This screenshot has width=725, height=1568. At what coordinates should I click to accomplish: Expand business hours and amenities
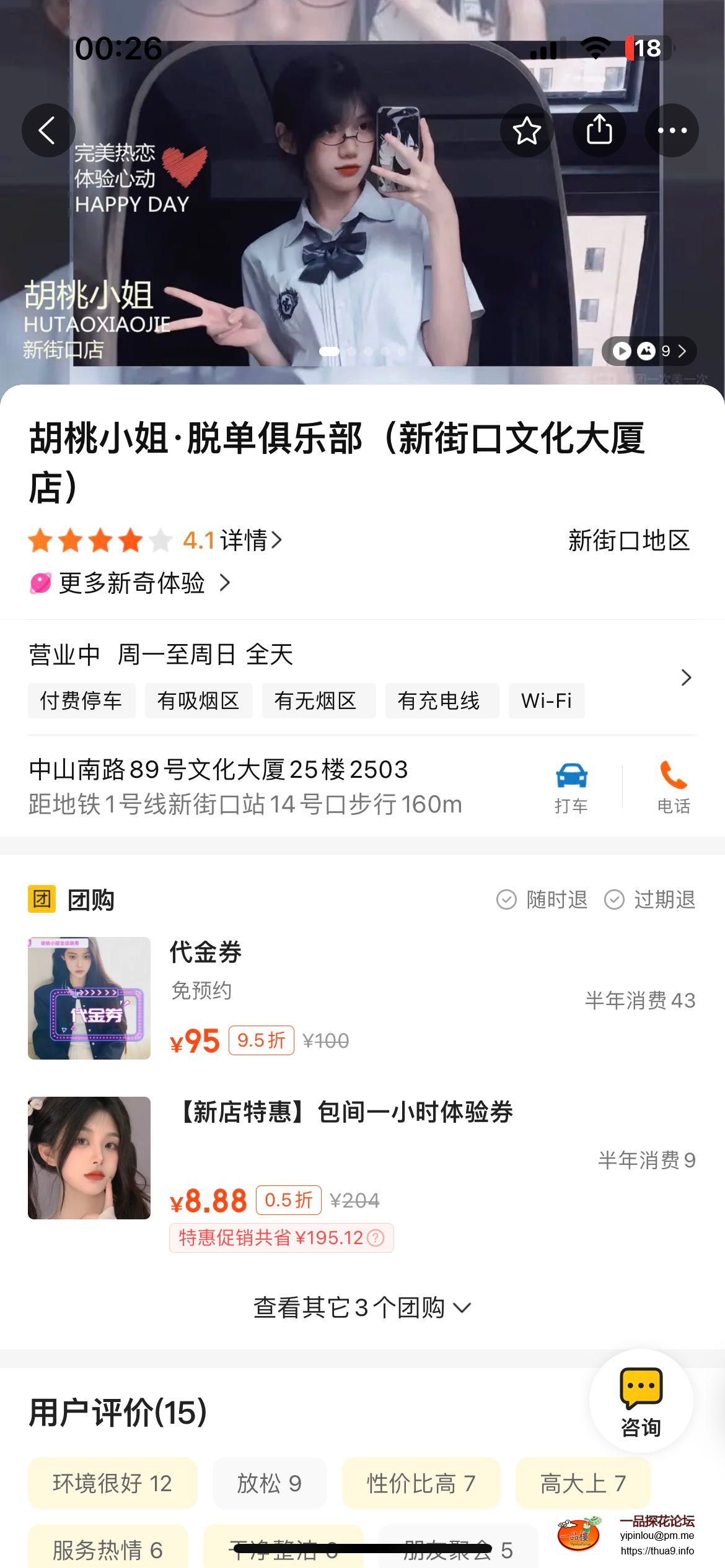click(685, 677)
